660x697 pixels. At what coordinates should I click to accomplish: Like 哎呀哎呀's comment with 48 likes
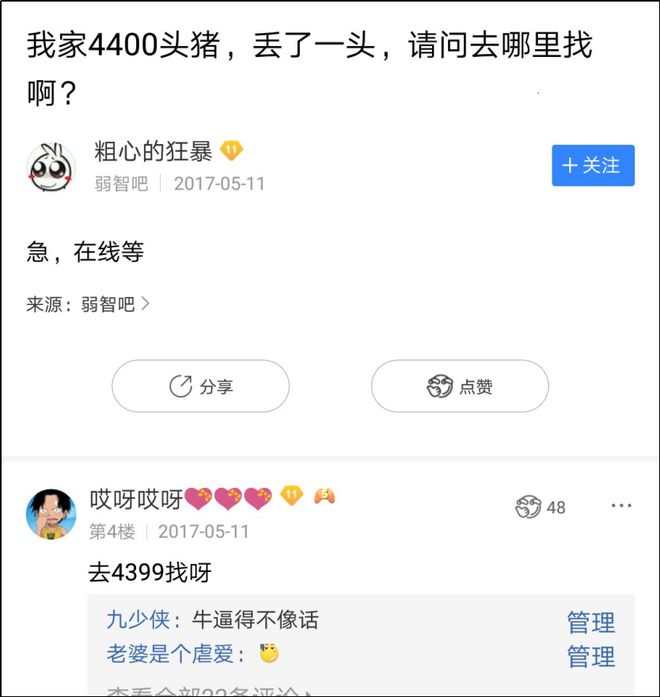point(540,507)
